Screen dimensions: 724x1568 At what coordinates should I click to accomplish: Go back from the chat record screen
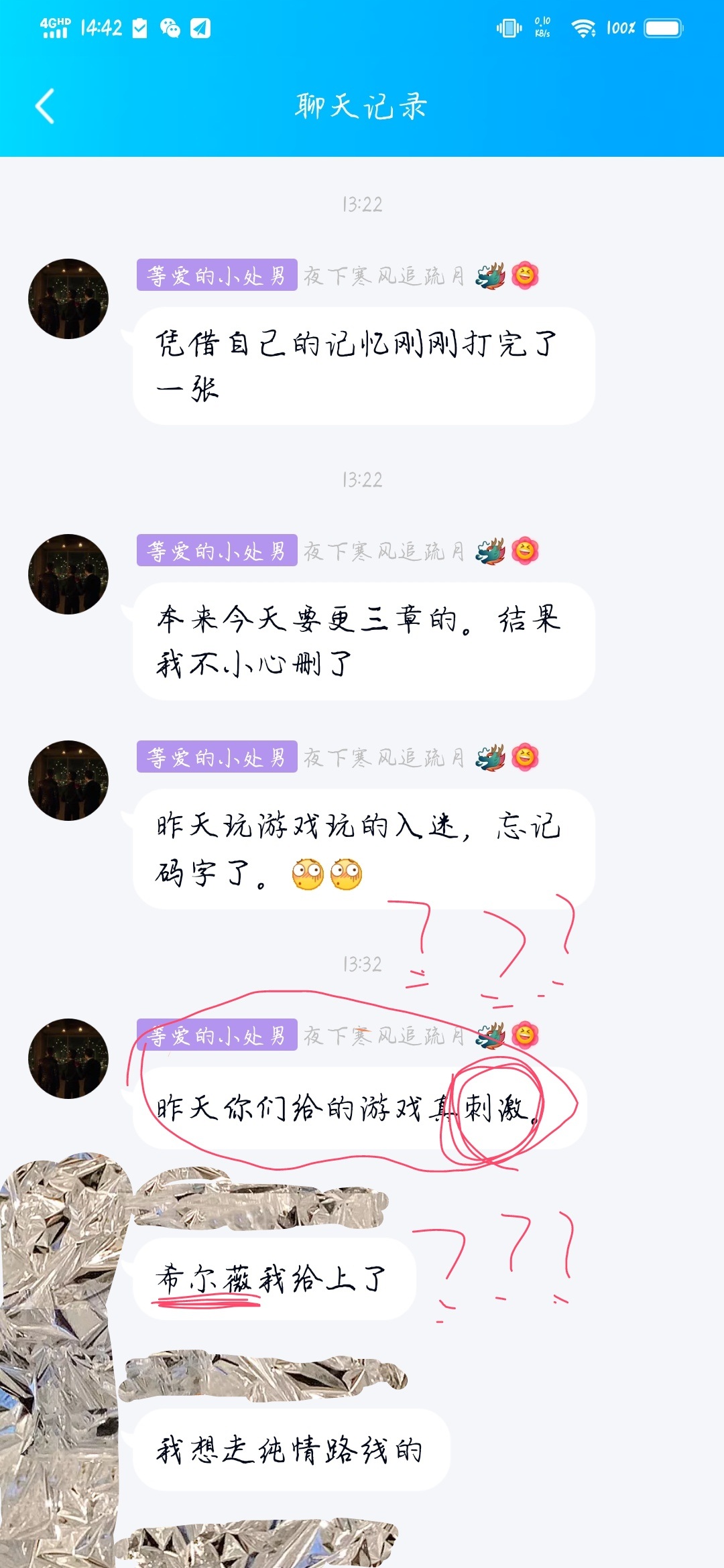[x=45, y=107]
